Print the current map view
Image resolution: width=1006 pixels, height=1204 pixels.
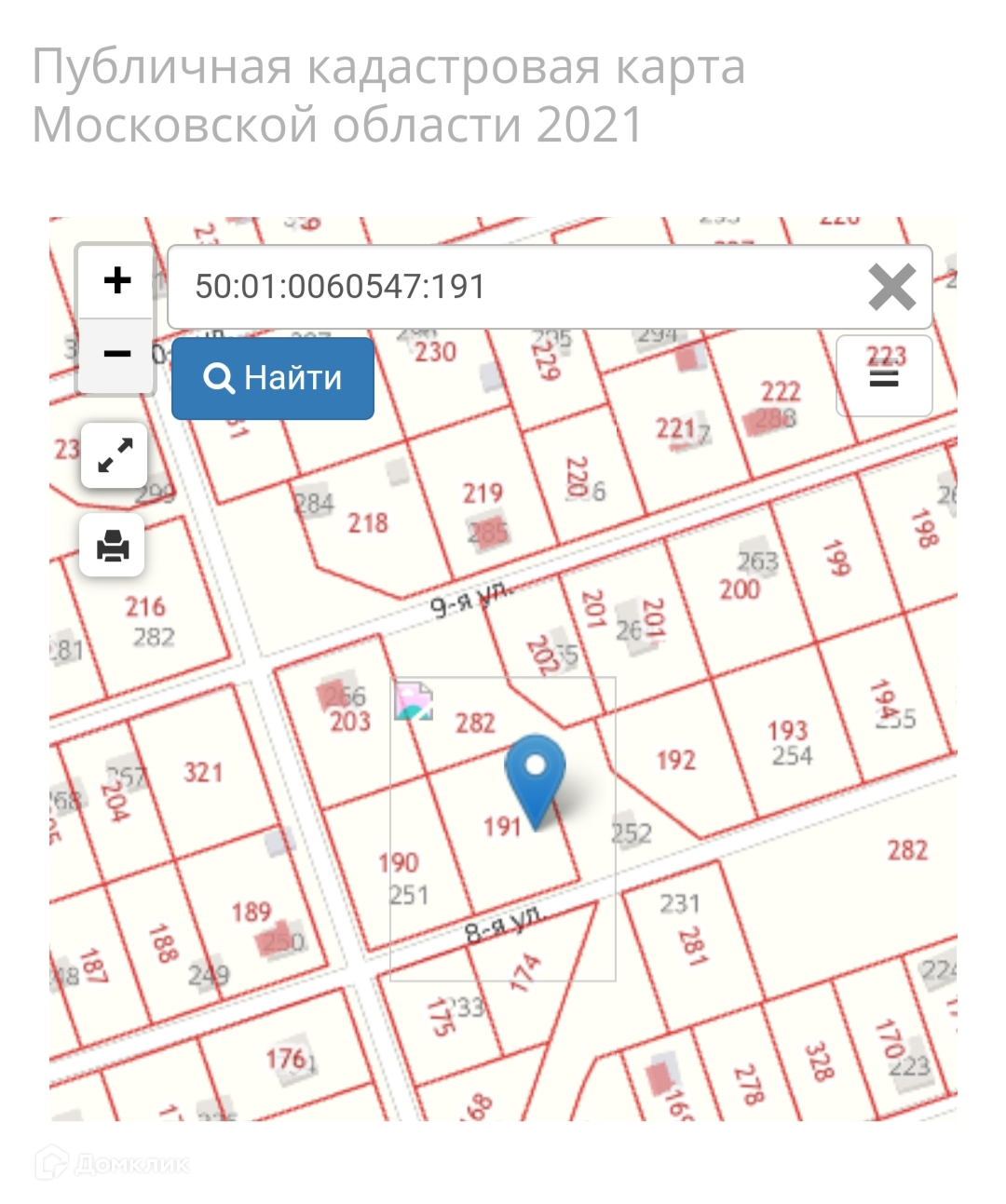(x=113, y=545)
